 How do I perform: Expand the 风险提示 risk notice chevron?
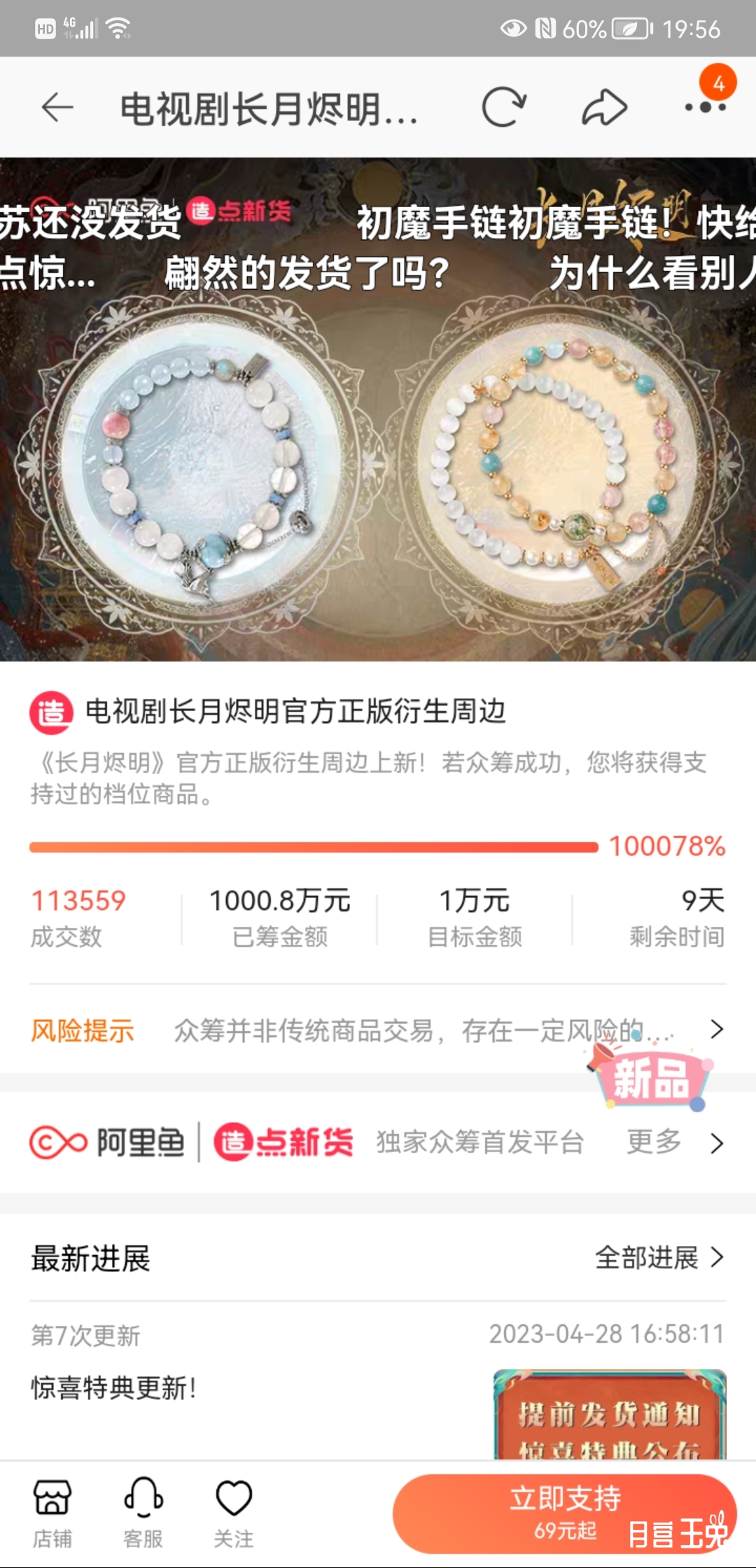pyautogui.click(x=716, y=1030)
